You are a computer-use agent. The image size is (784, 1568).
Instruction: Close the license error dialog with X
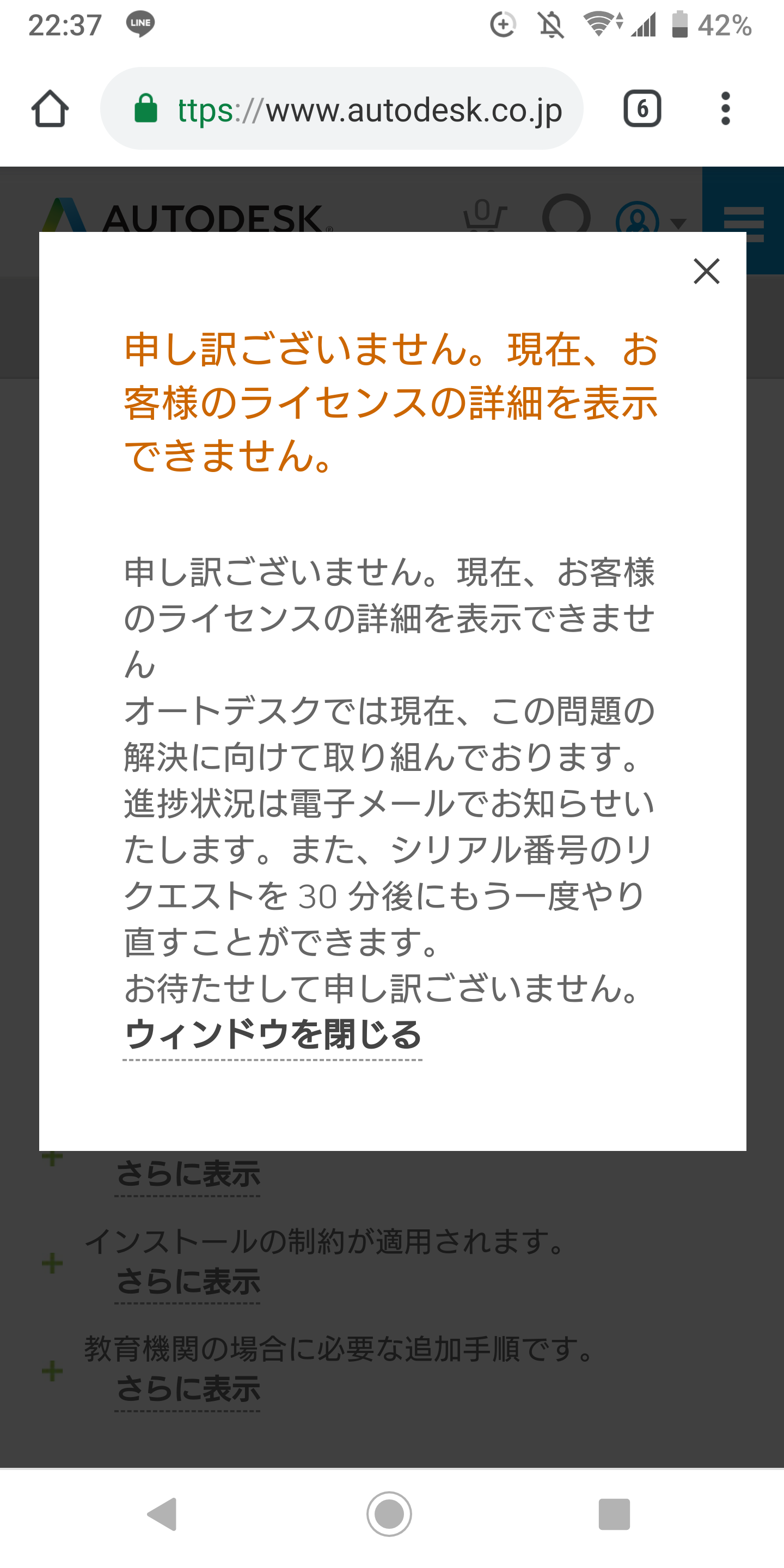[706, 271]
